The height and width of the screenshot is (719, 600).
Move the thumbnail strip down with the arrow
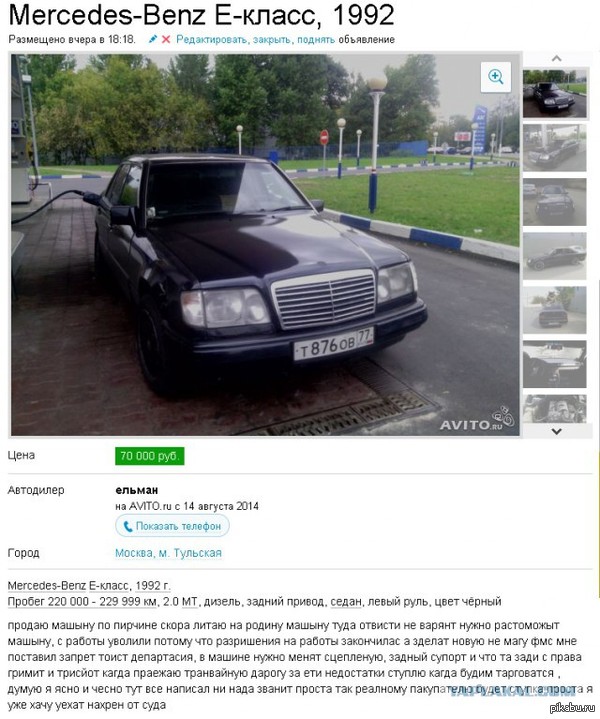[554, 430]
